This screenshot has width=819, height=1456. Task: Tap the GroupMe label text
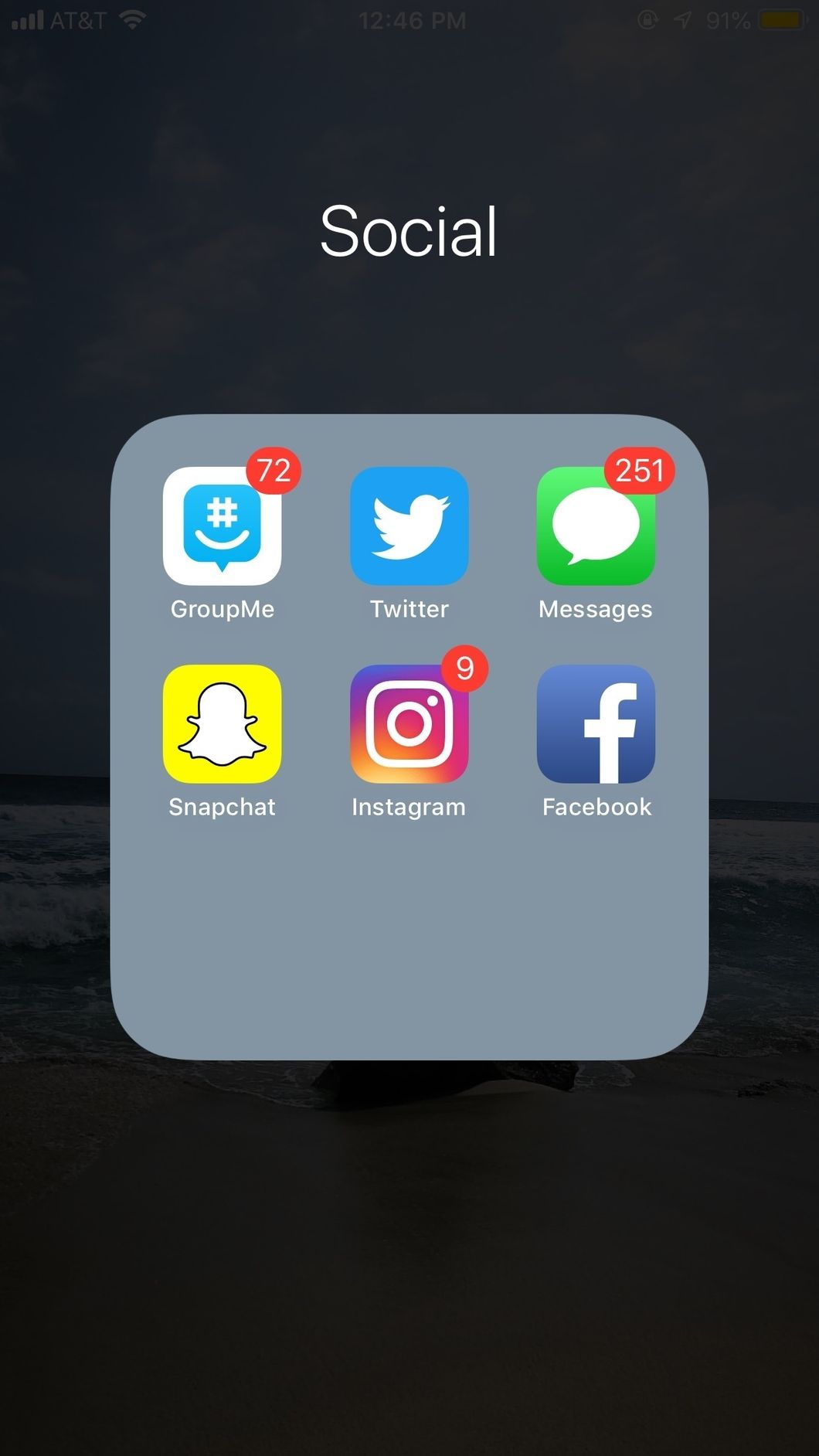click(223, 609)
